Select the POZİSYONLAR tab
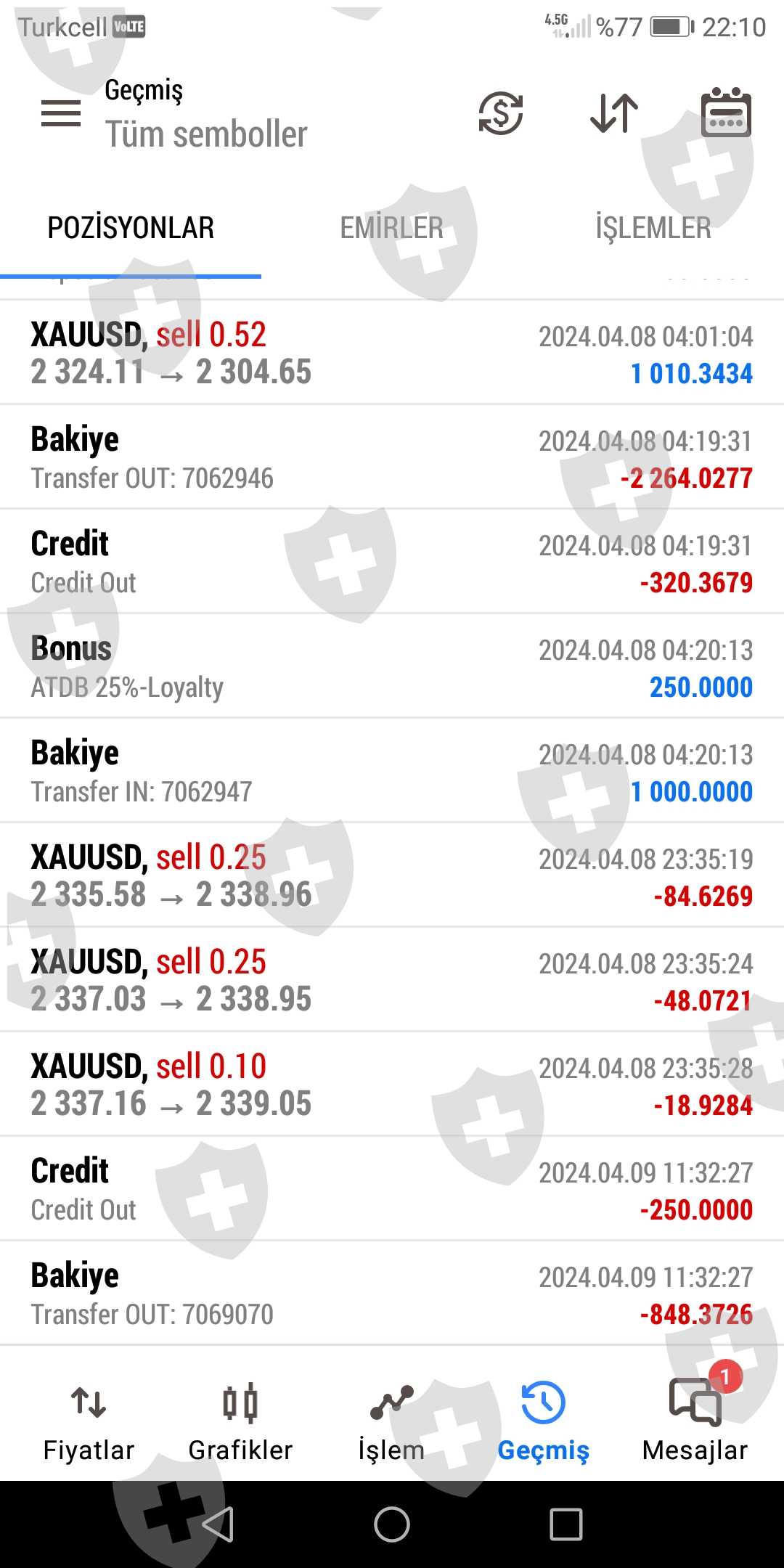Screen dimensions: 784x1568 tap(131, 228)
